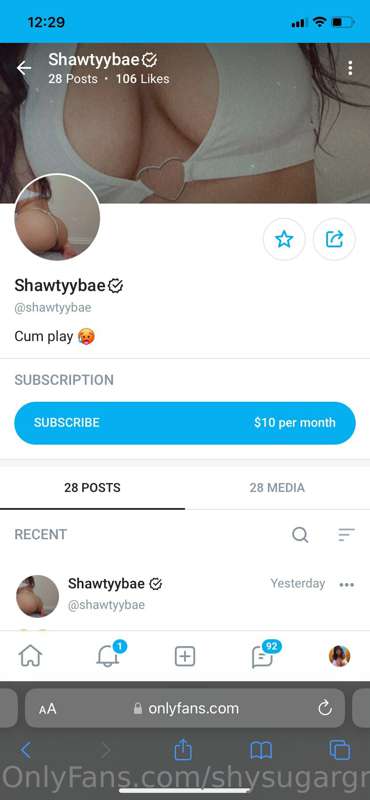Subscribe for $10 per month
Screen dimensions: 370x800
(185, 423)
